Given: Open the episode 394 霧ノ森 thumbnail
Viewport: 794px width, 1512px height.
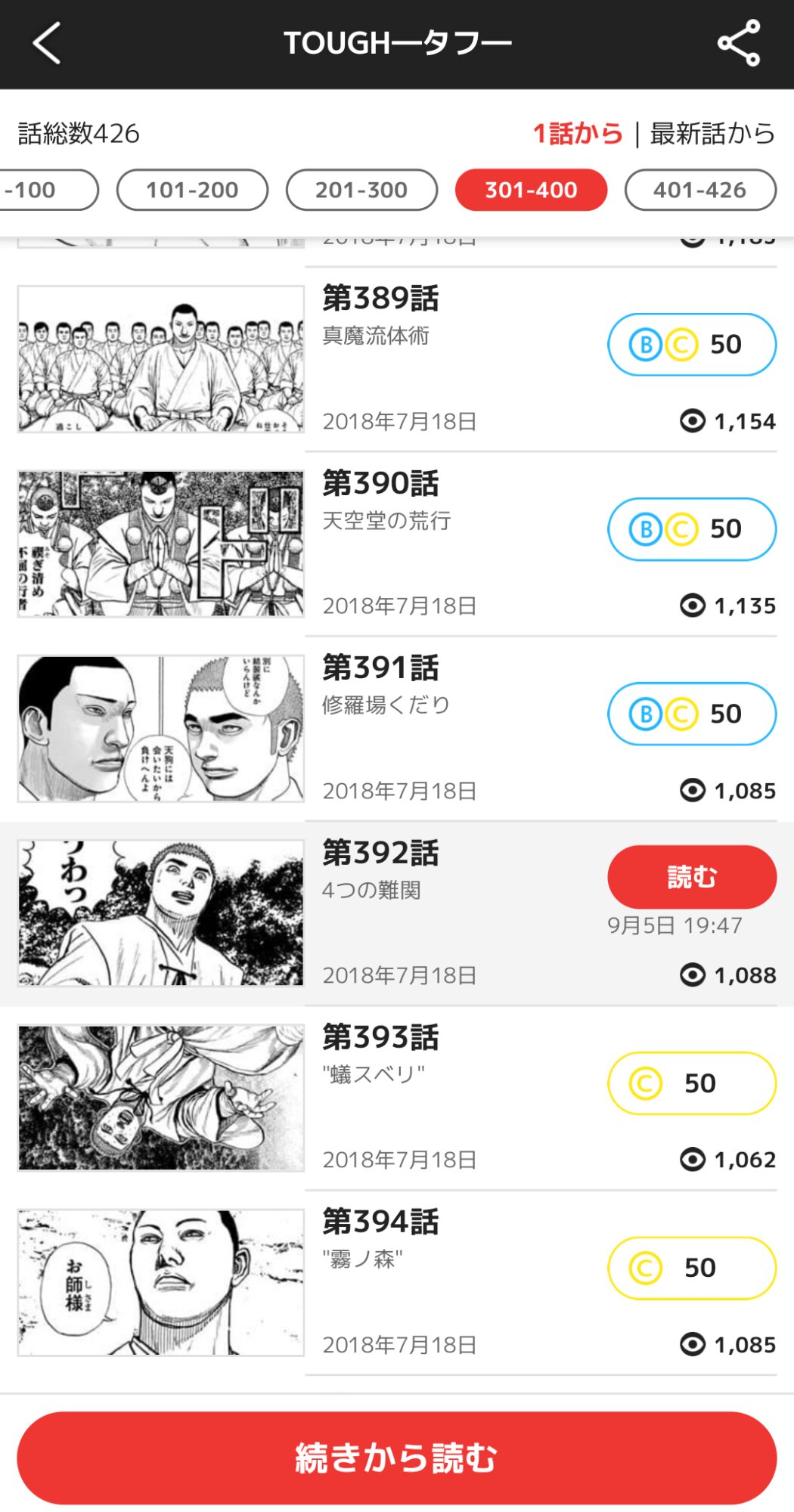Looking at the screenshot, I should pos(160,1282).
